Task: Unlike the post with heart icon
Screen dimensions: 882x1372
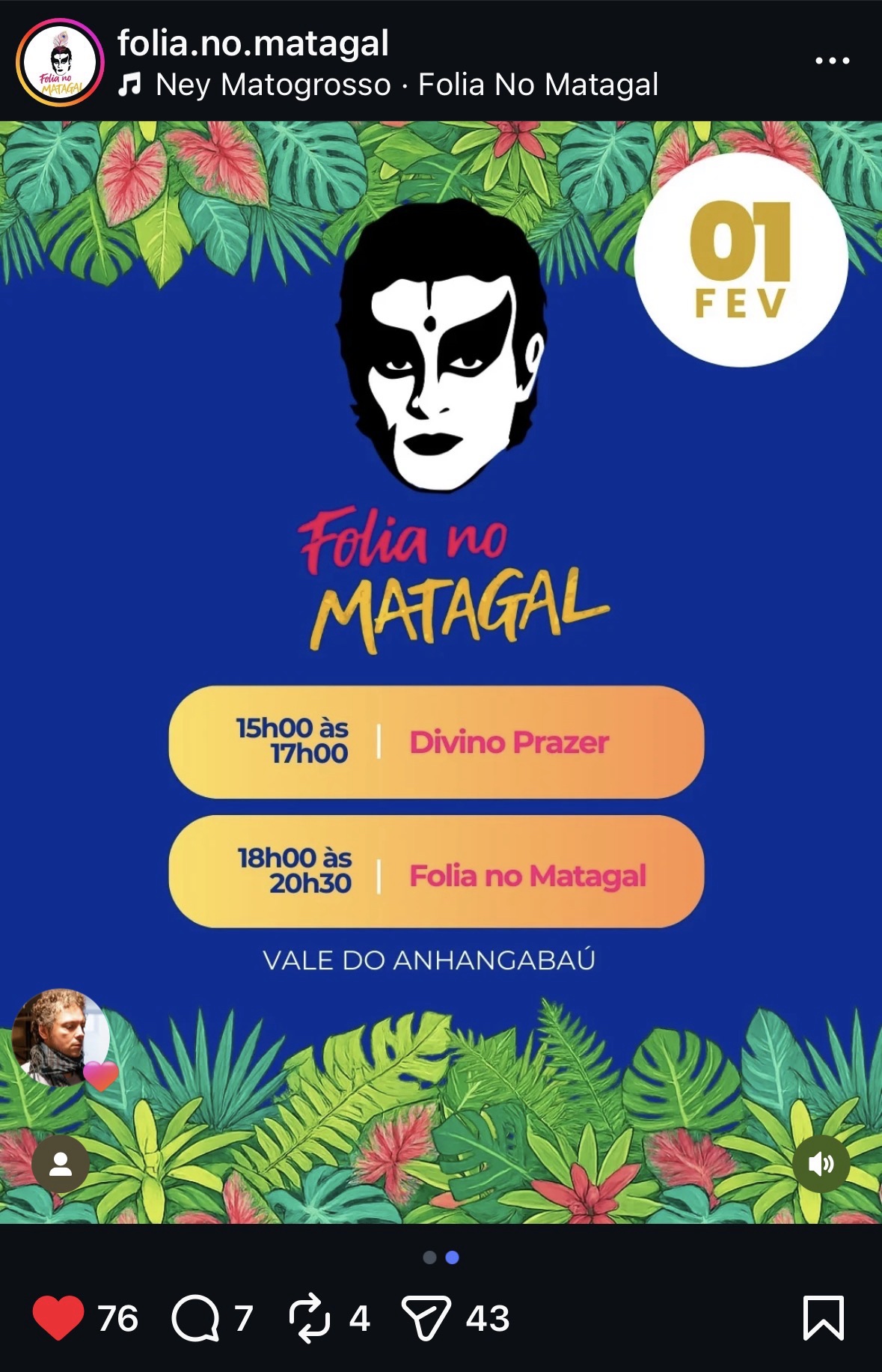Action: coord(58,1317)
